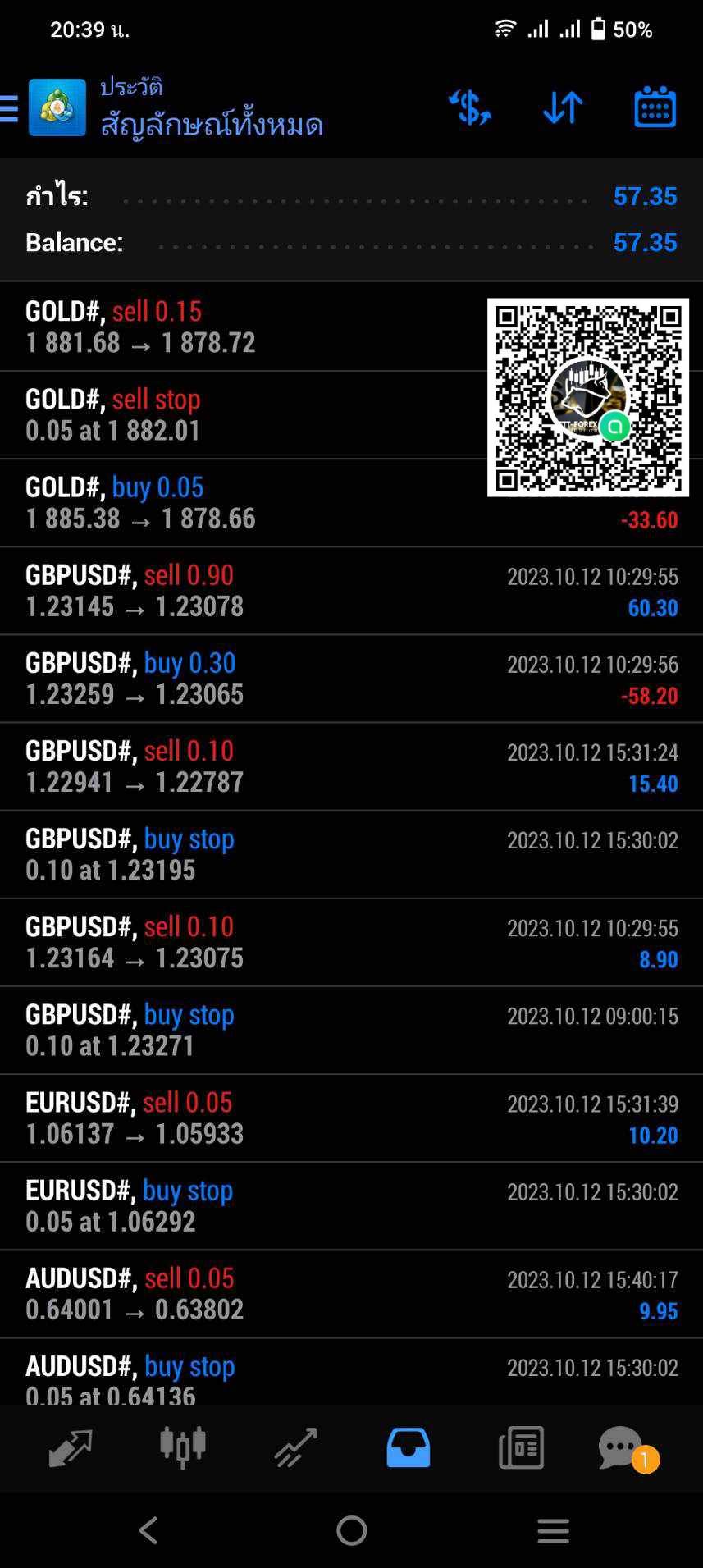Open EURUSD# buy stop at 1.06292
The width and height of the screenshot is (703, 1568).
(351, 1206)
